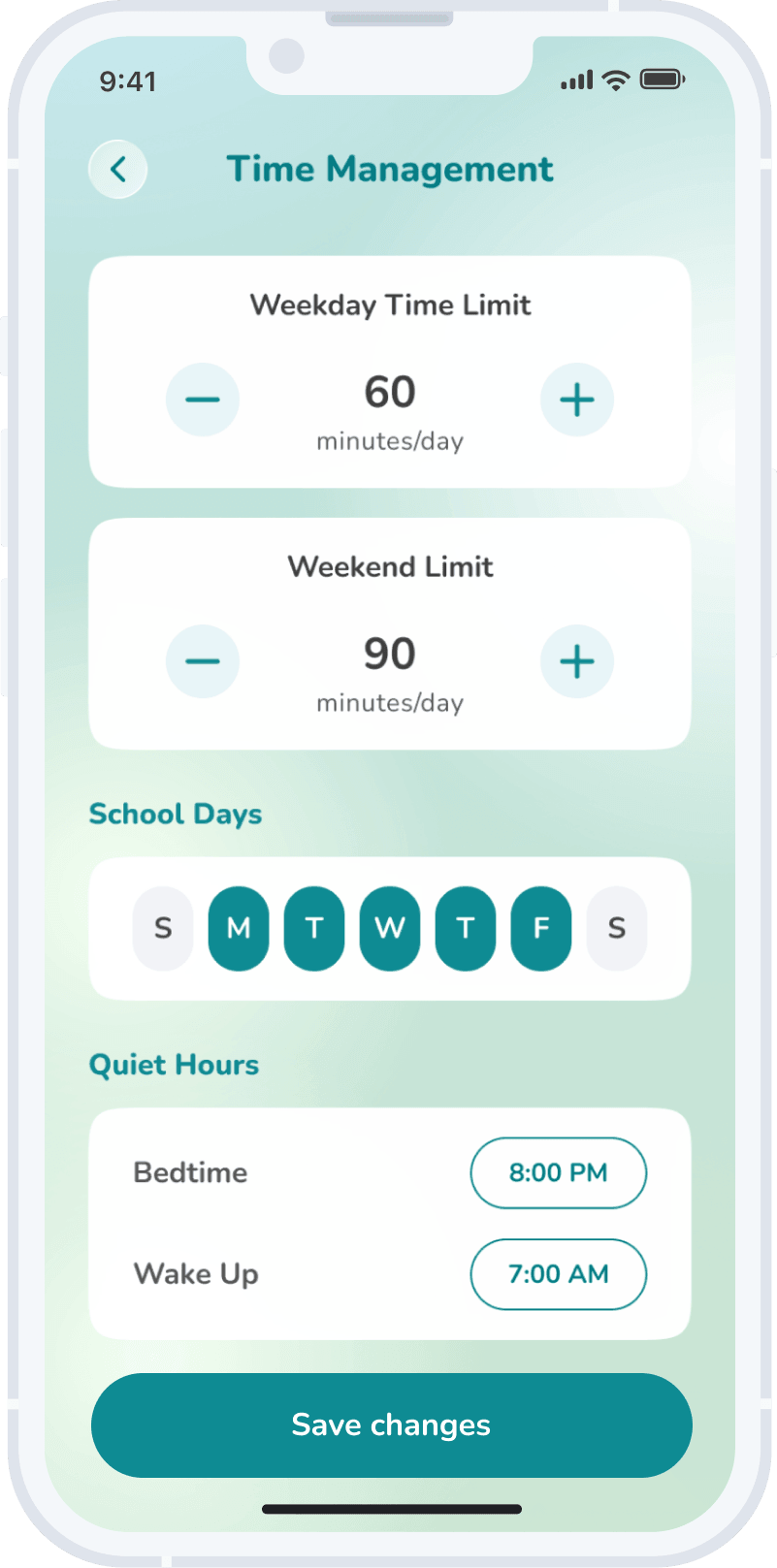
Task: Save changes to time settings
Action: coord(392,1425)
